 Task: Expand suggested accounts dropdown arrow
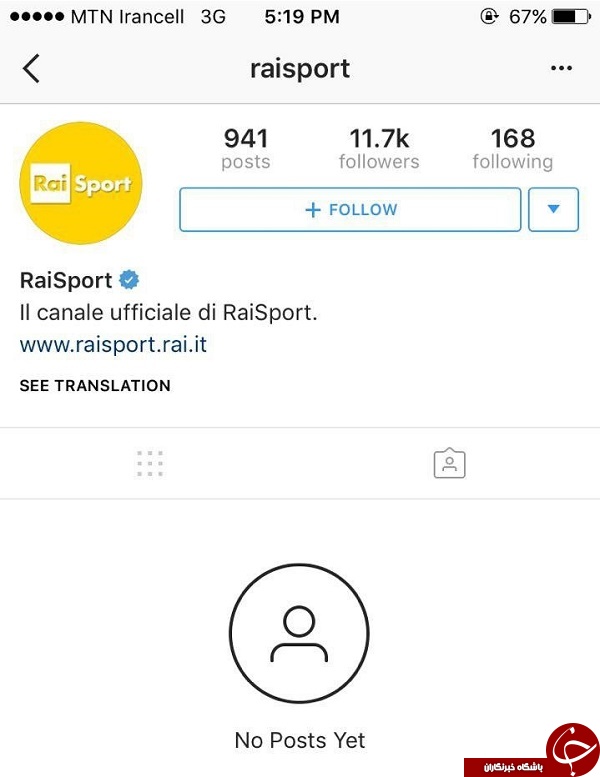click(554, 210)
